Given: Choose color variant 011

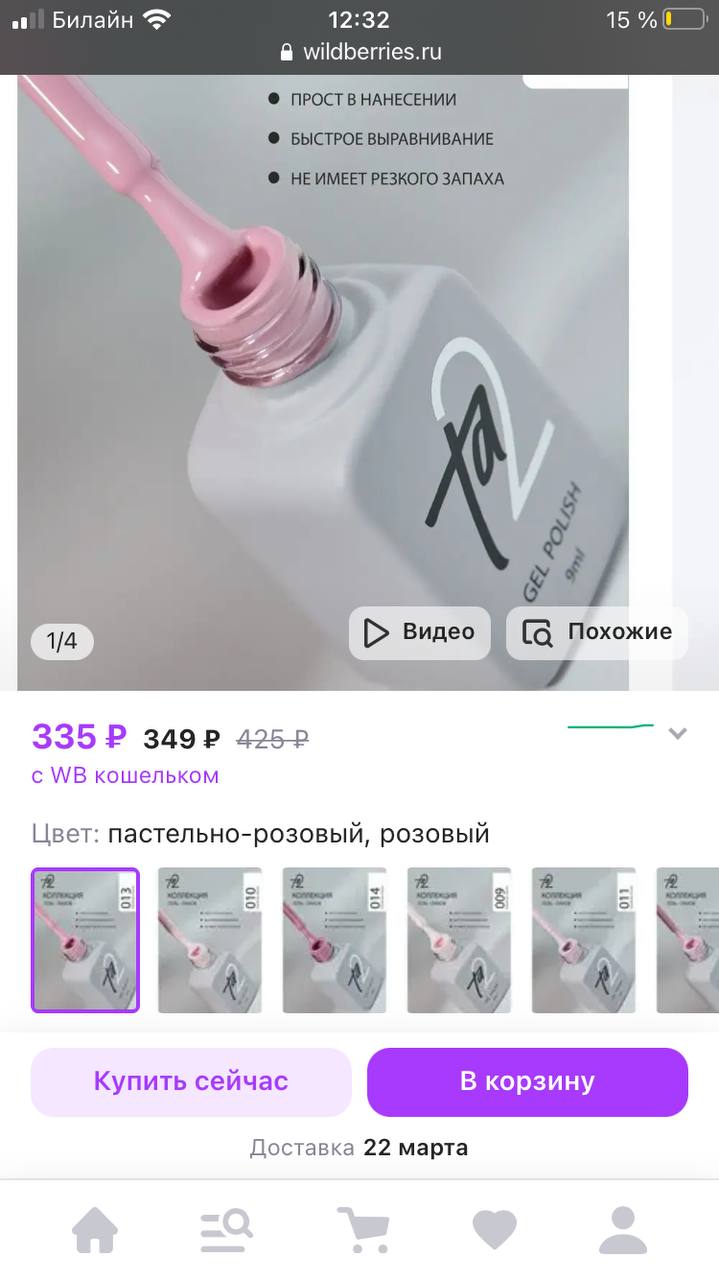Looking at the screenshot, I should click(x=584, y=940).
